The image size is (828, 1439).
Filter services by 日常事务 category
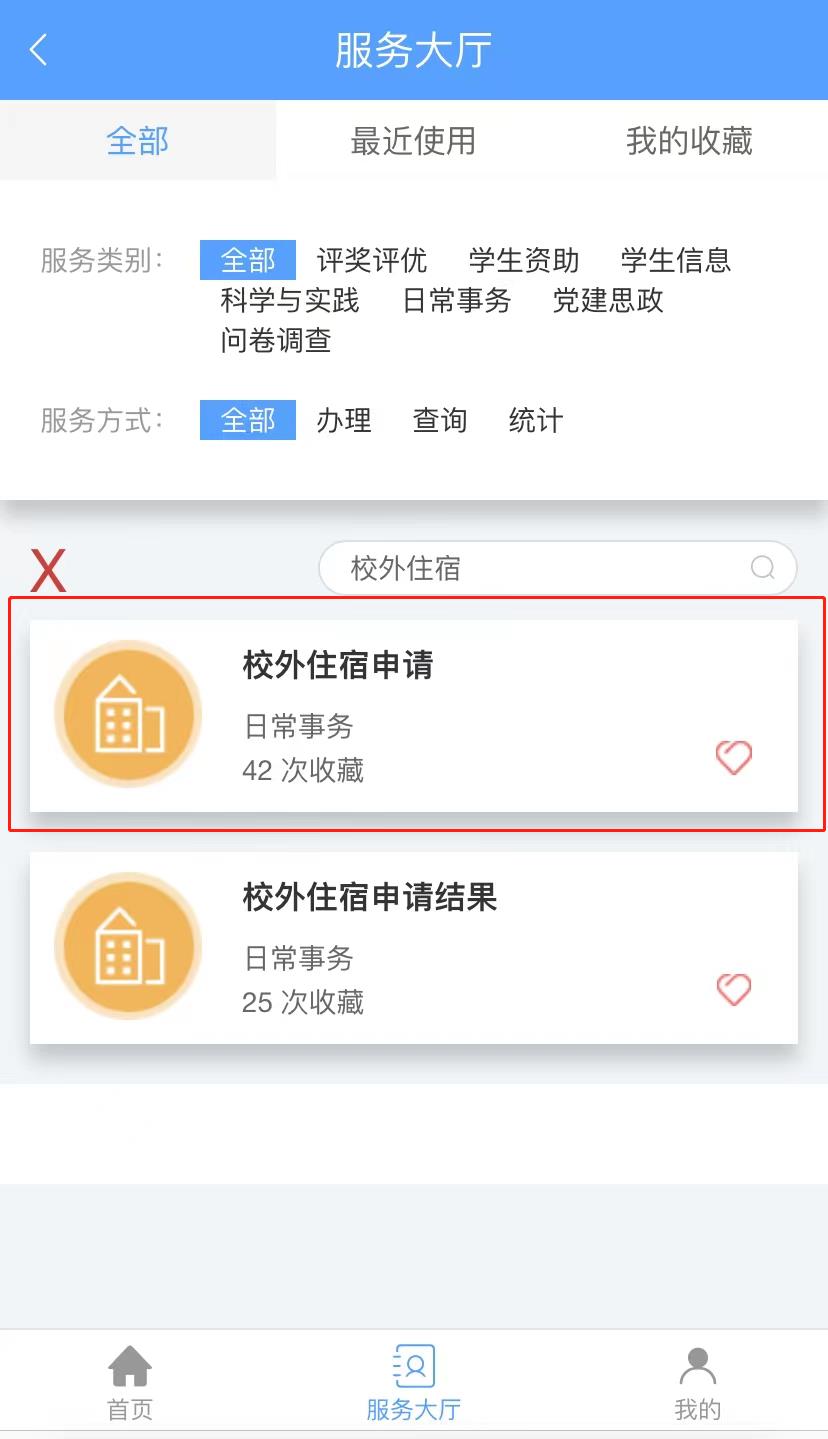click(x=457, y=301)
